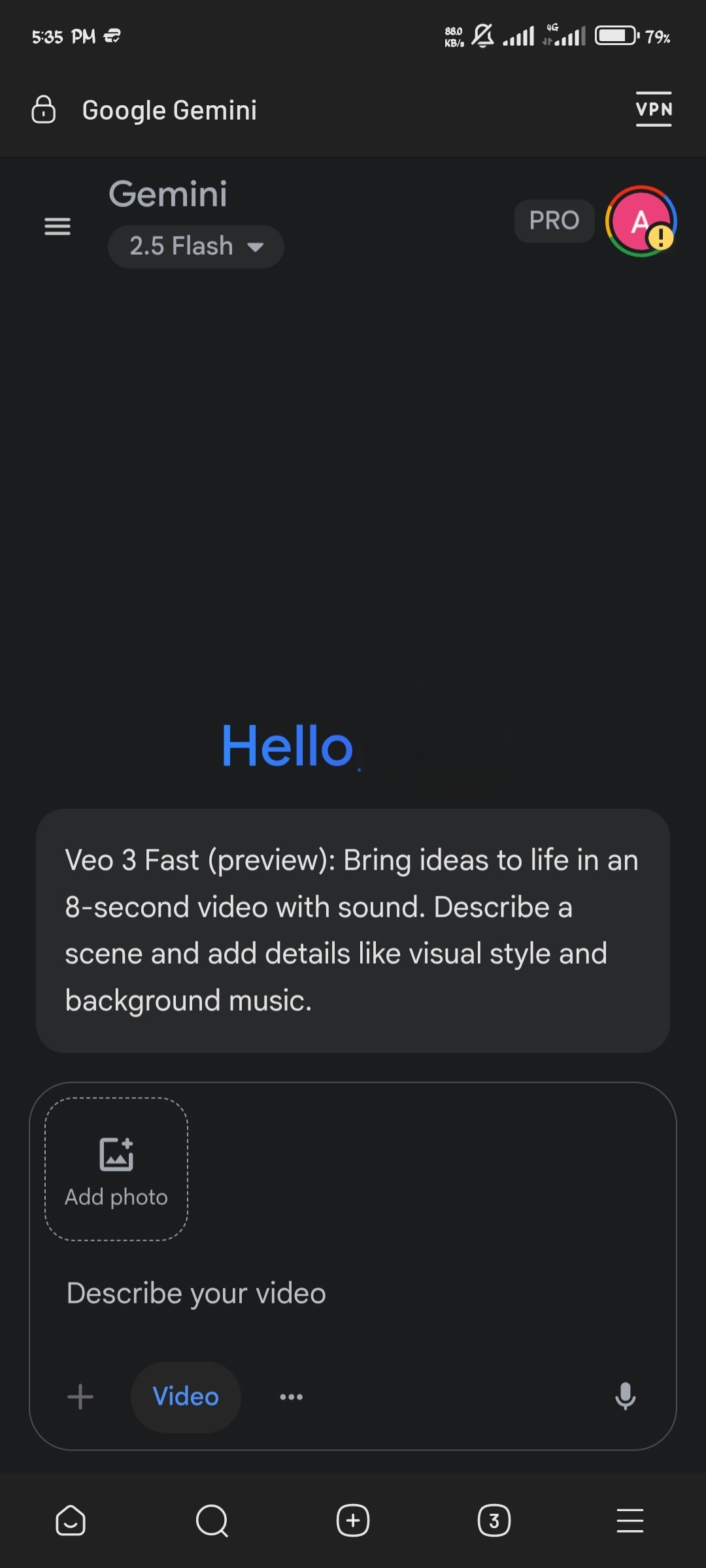Open the plus attachment menu
706x1568 pixels.
point(80,1397)
